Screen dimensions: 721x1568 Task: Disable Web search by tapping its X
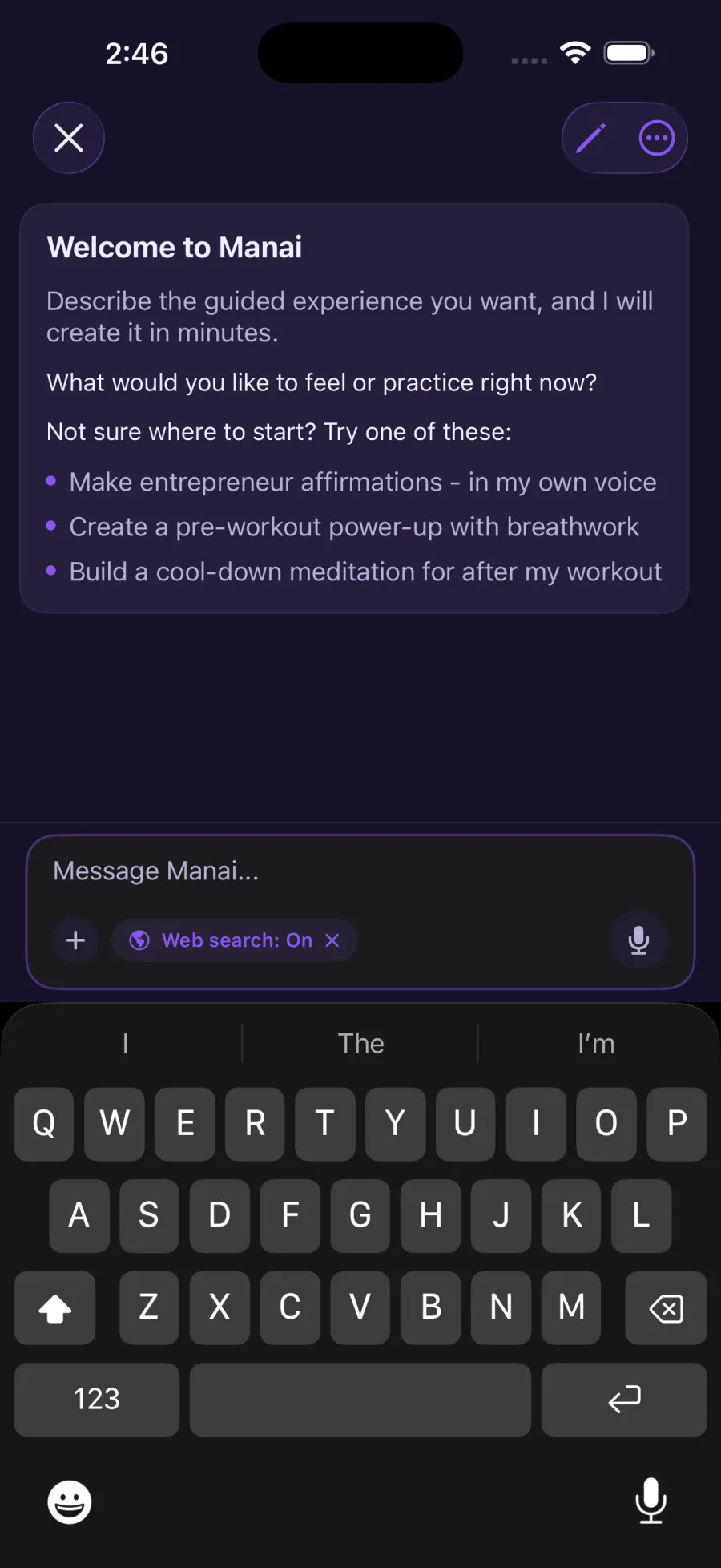point(332,940)
